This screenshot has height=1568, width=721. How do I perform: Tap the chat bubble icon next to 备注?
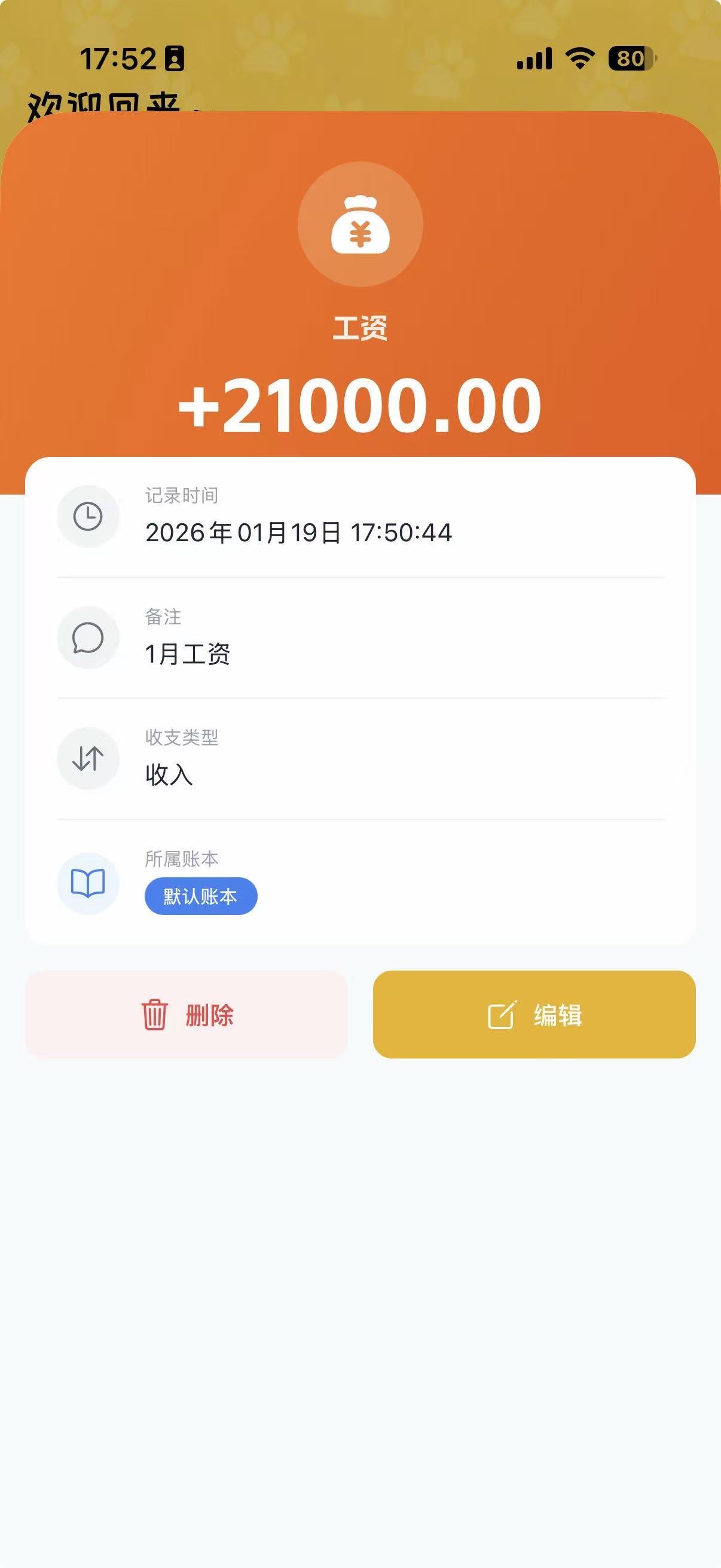coord(88,637)
